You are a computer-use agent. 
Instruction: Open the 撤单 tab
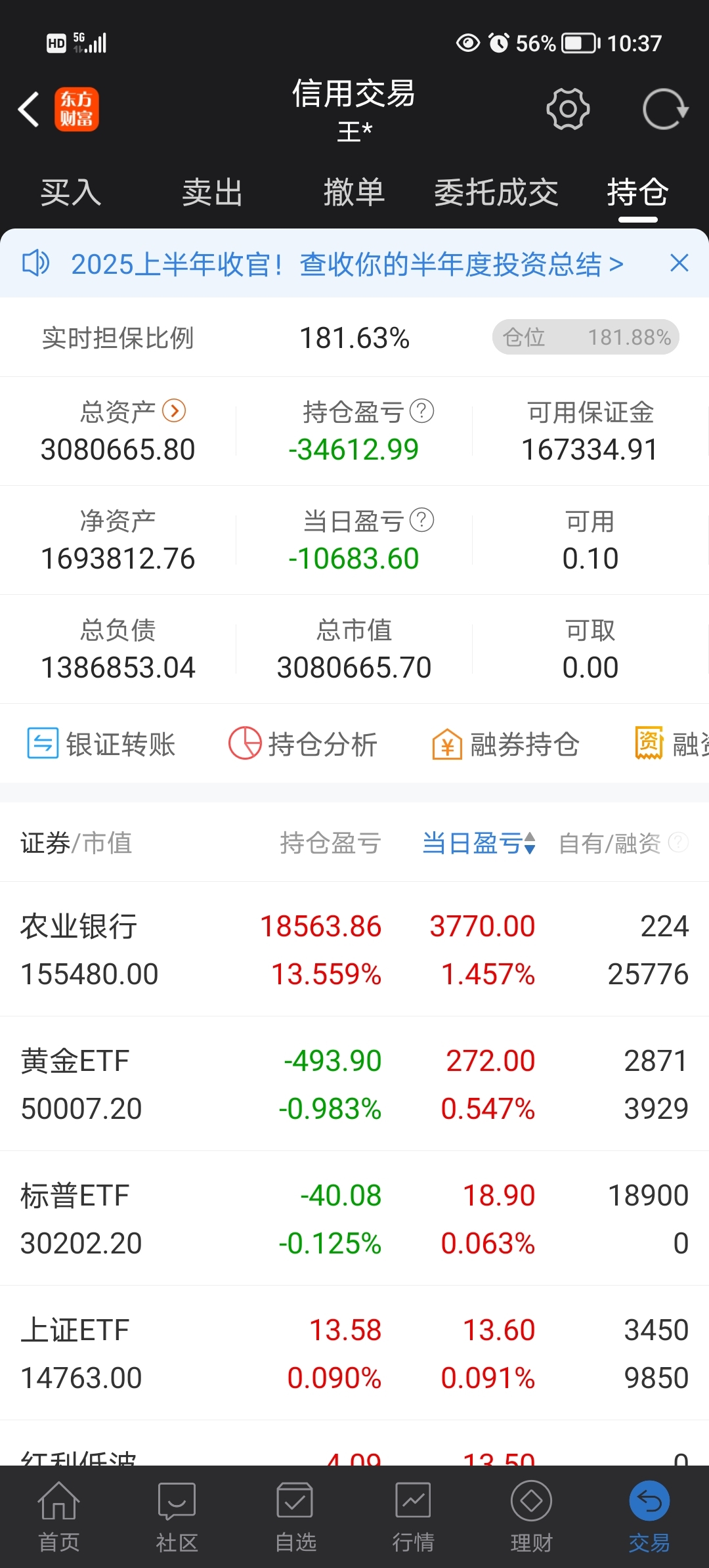tap(354, 192)
